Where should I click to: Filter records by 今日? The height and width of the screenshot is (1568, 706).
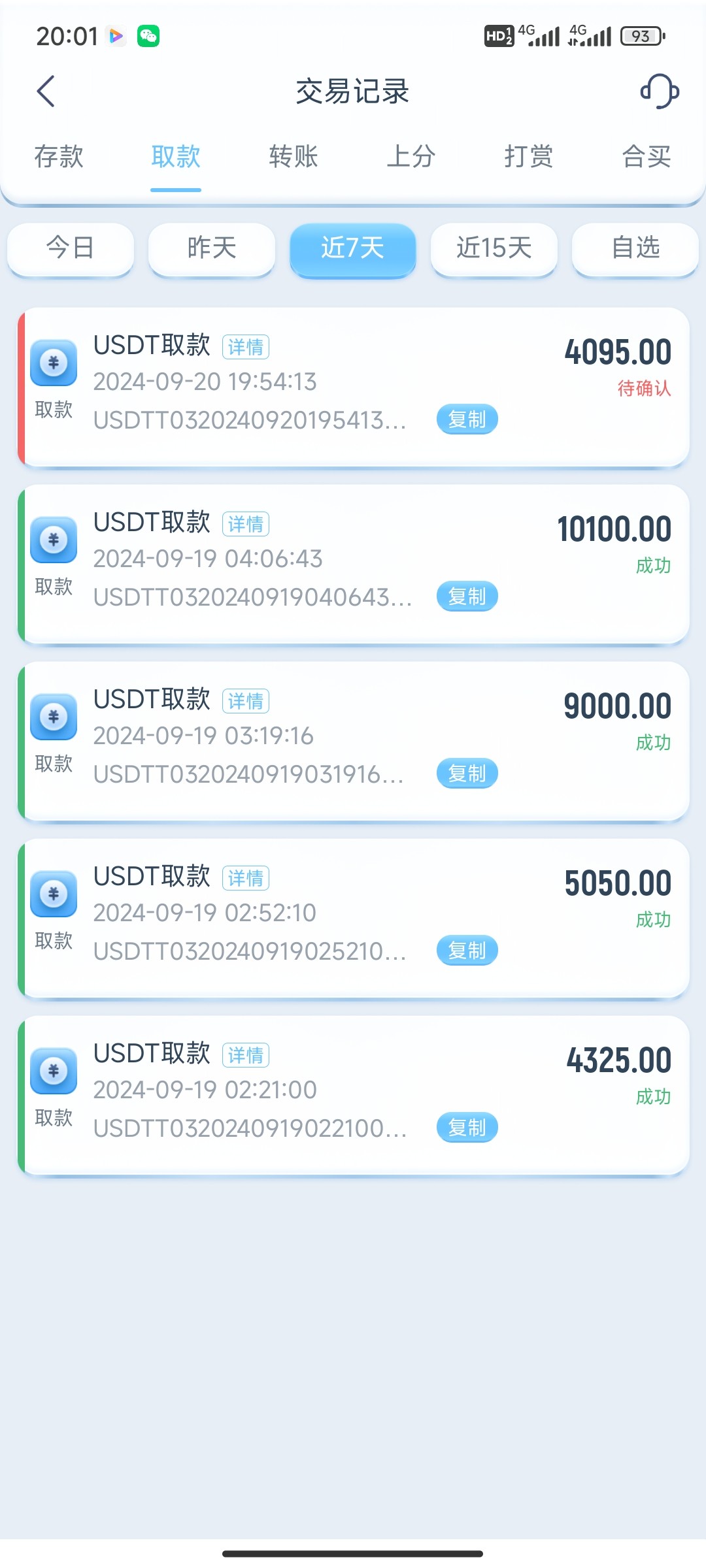pyautogui.click(x=71, y=248)
